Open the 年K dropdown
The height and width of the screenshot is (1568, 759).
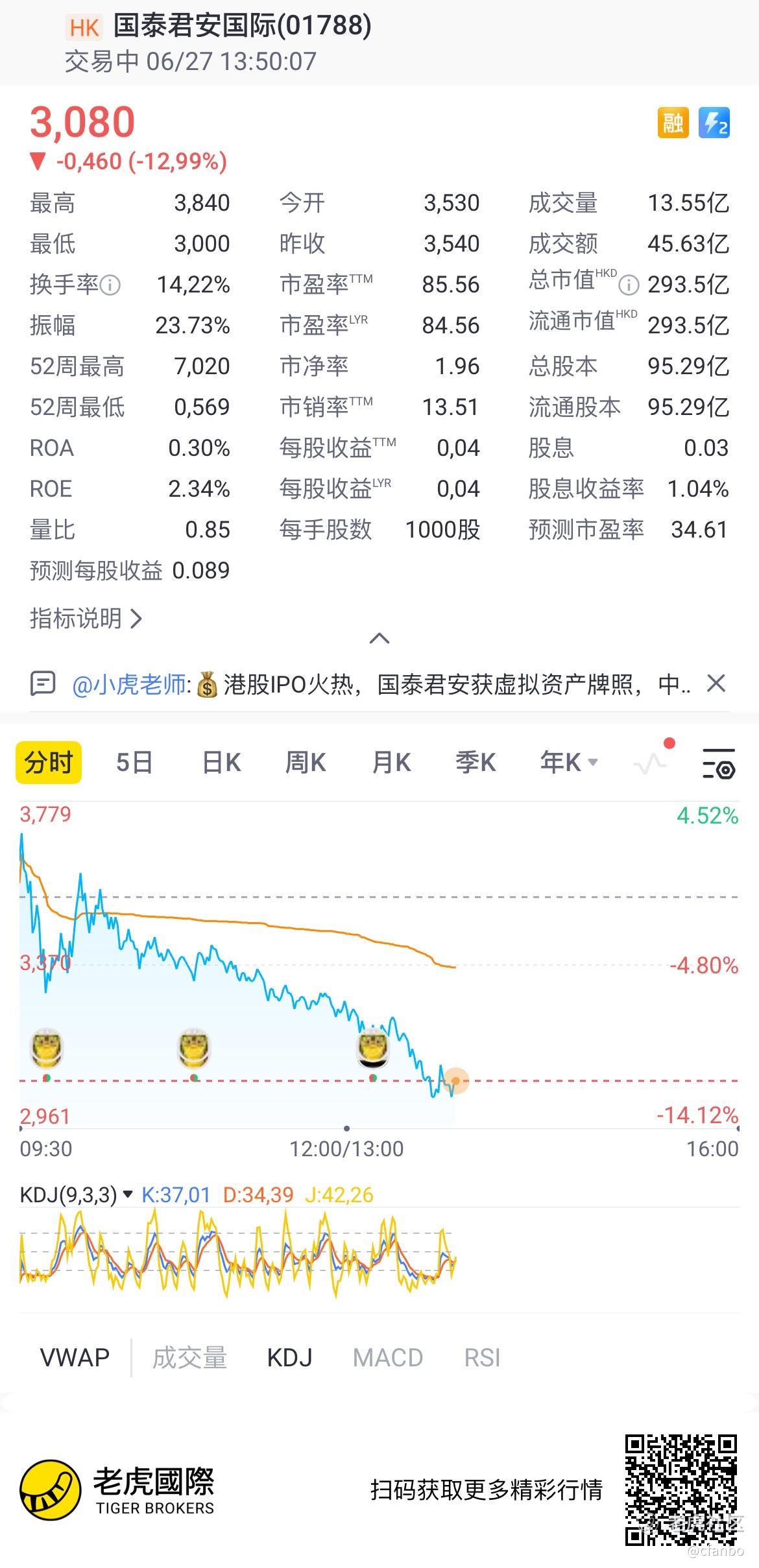click(x=569, y=763)
